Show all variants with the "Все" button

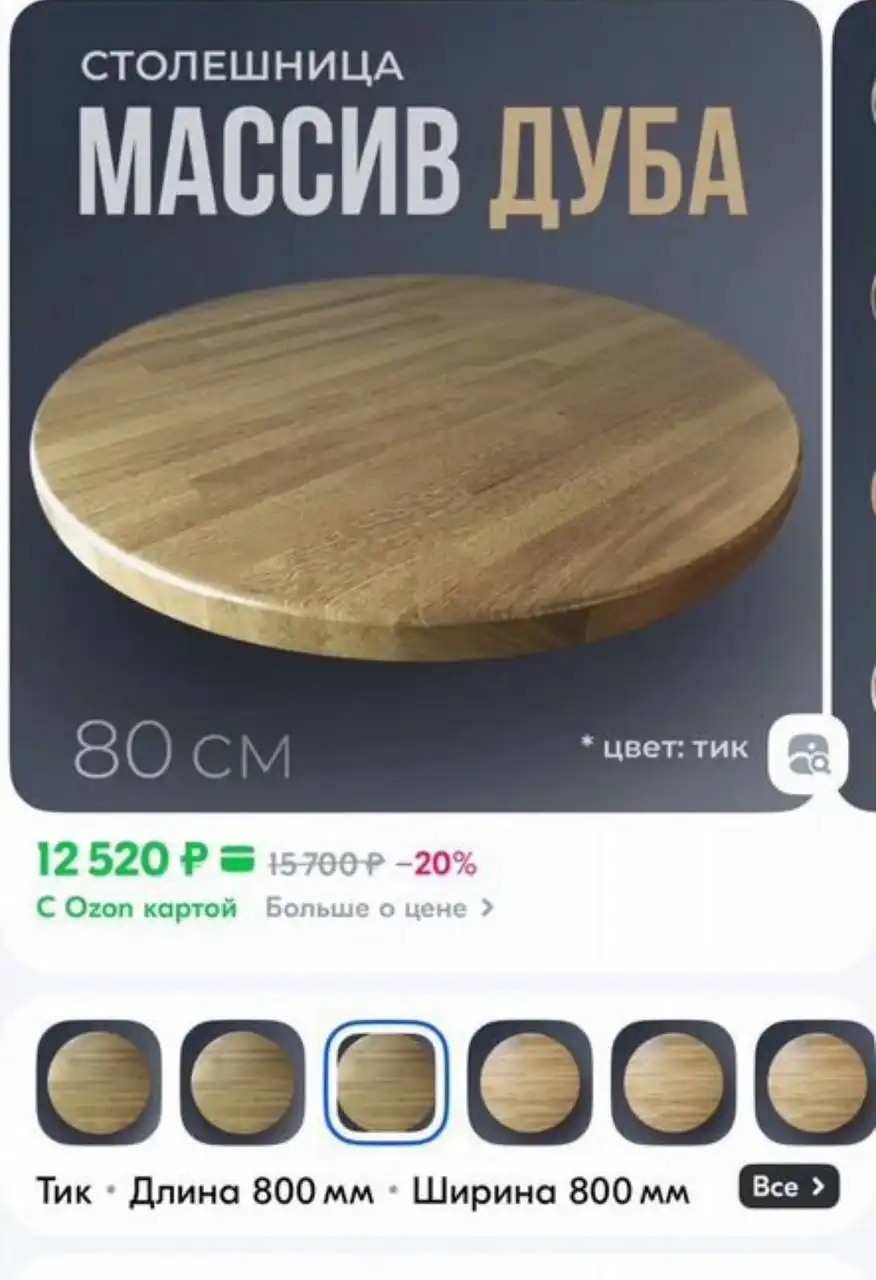[x=788, y=1187]
